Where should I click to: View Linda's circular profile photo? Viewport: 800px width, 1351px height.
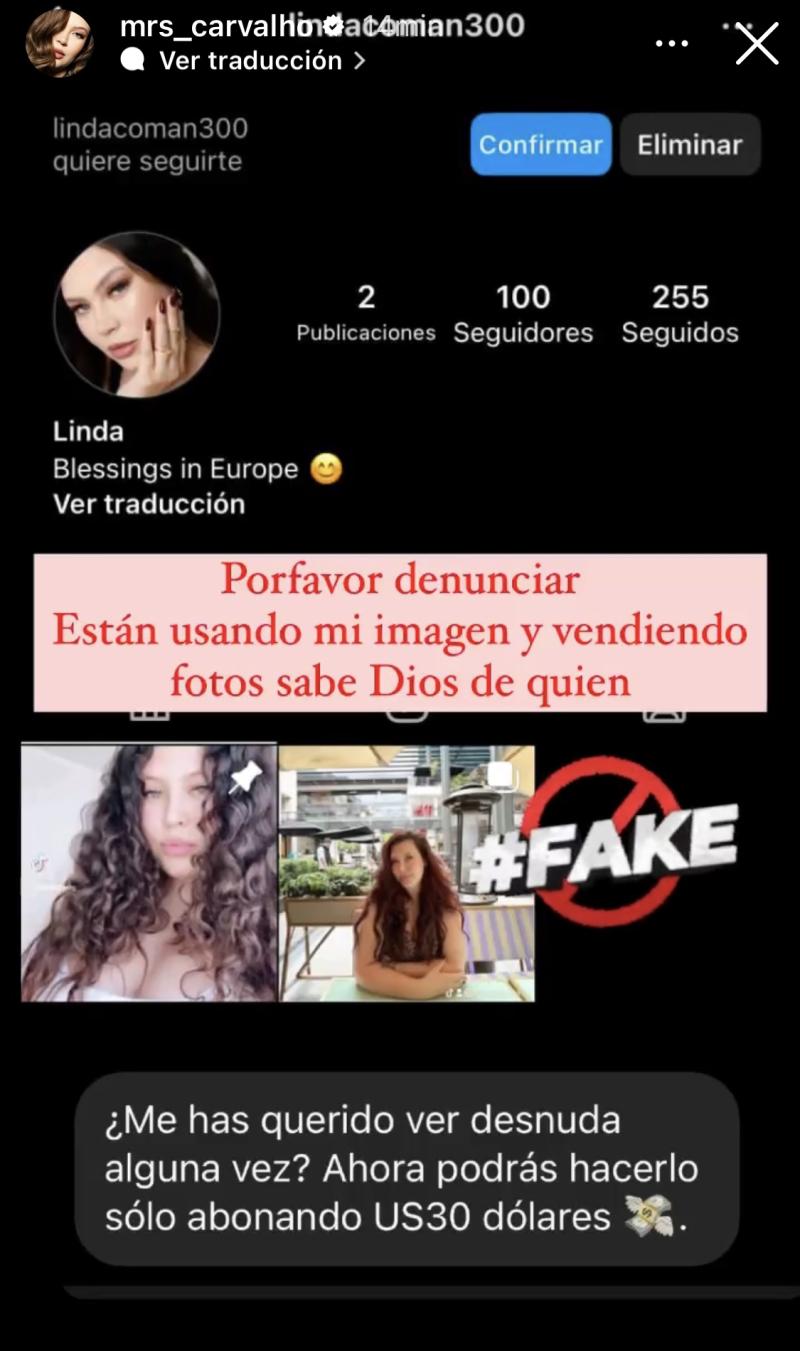136,315
